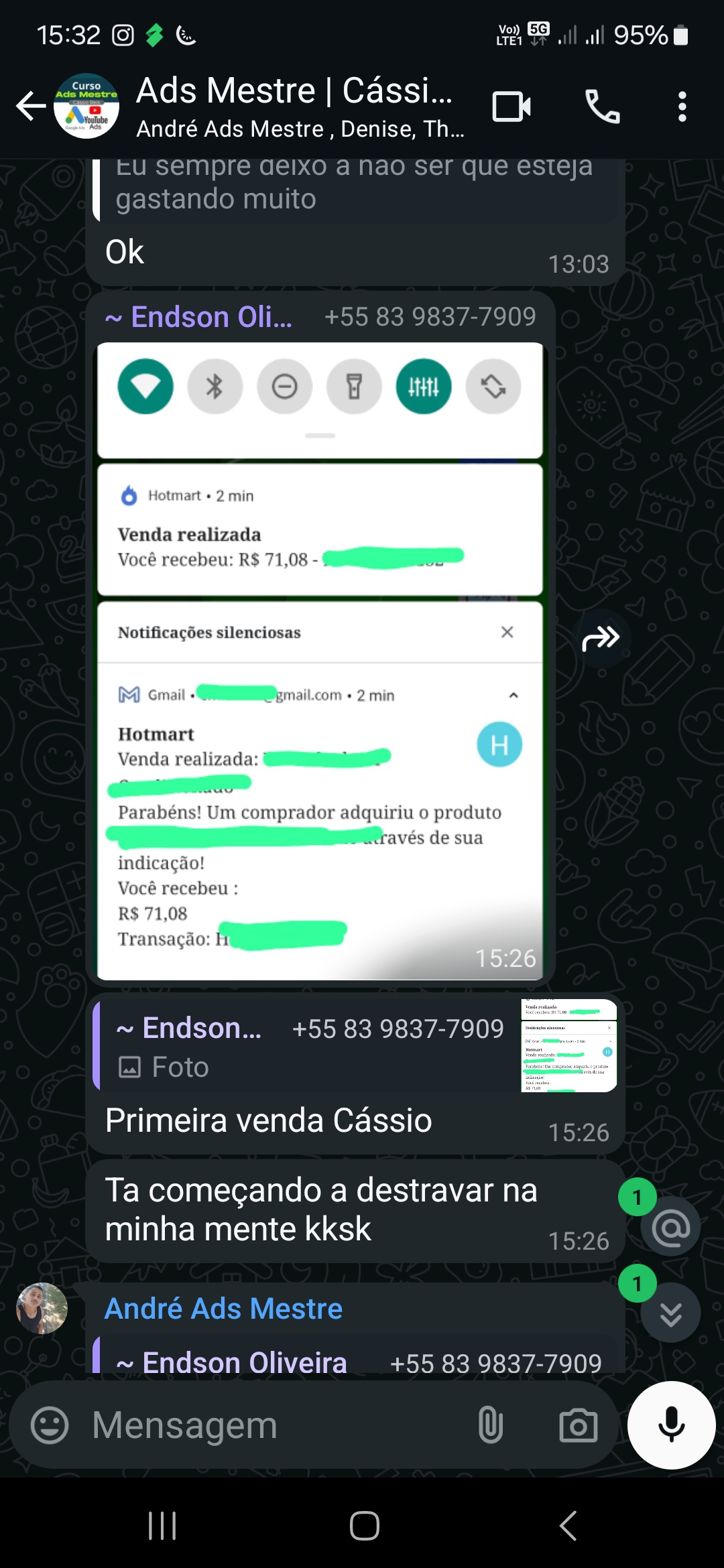The width and height of the screenshot is (724, 1568).
Task: Jump down to latest messages
Action: point(670,1313)
